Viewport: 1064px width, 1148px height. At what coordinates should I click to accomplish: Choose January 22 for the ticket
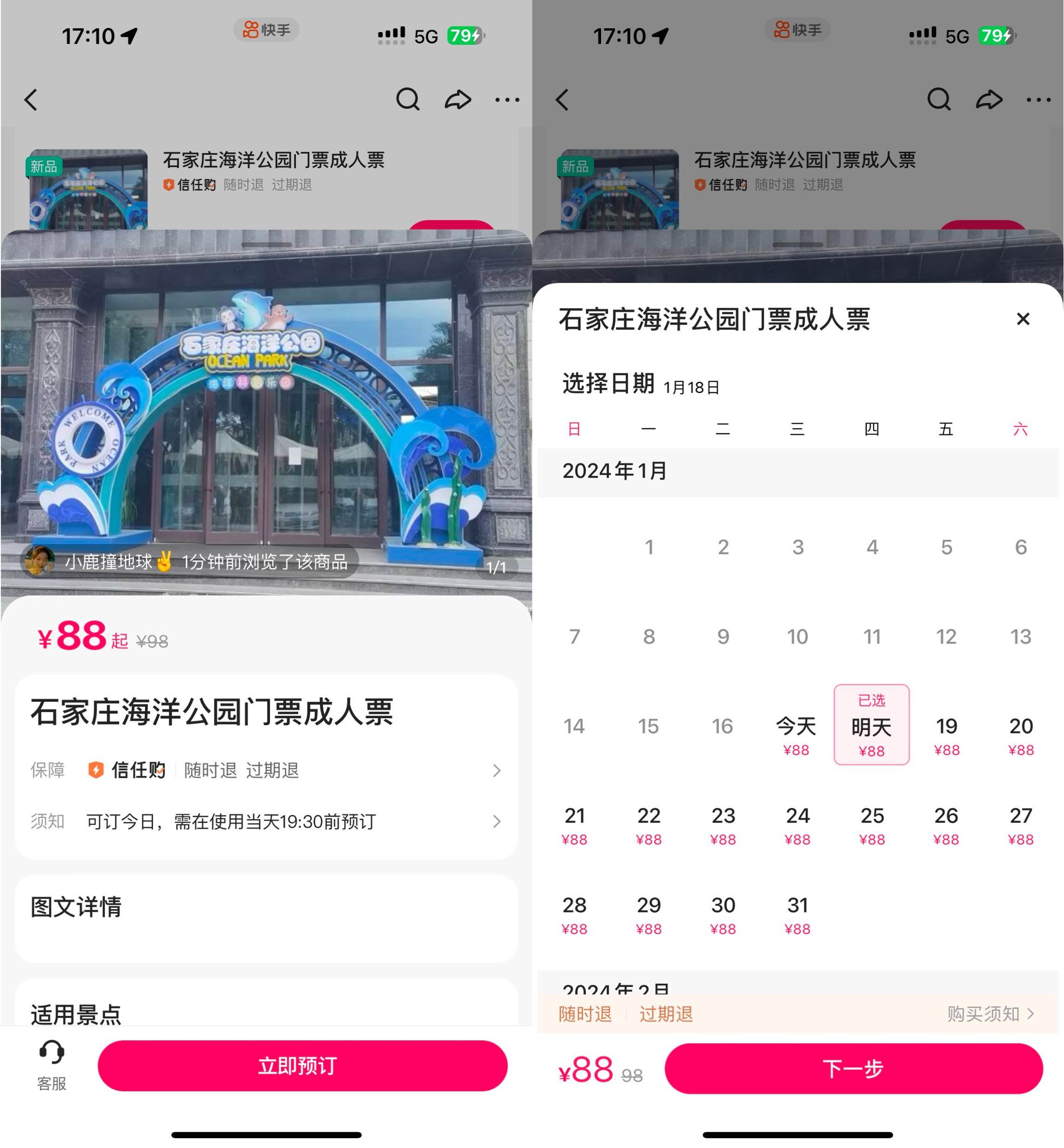pyautogui.click(x=648, y=824)
